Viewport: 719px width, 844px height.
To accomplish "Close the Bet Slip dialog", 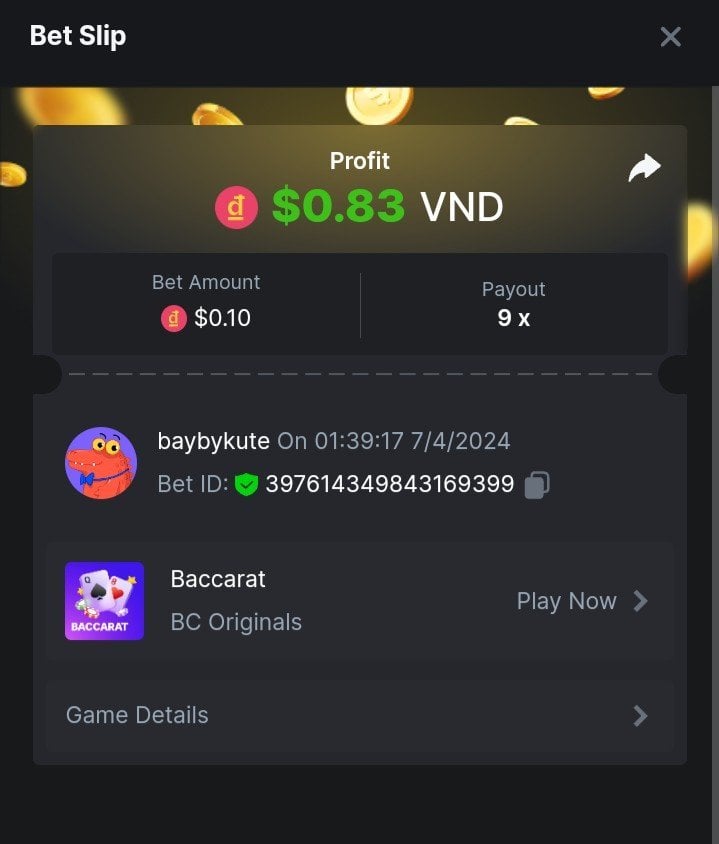I will click(x=670, y=37).
